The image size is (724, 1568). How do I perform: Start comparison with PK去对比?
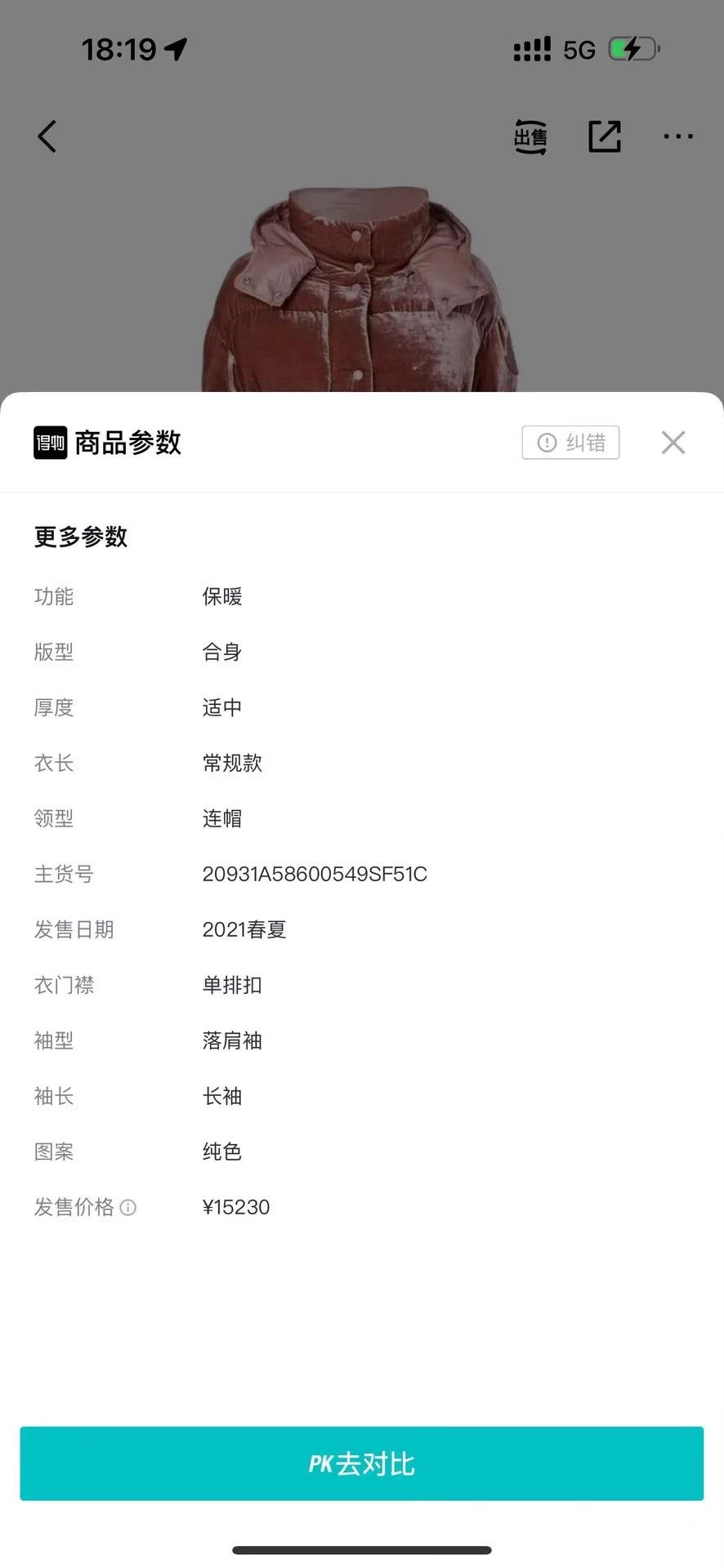362,1463
